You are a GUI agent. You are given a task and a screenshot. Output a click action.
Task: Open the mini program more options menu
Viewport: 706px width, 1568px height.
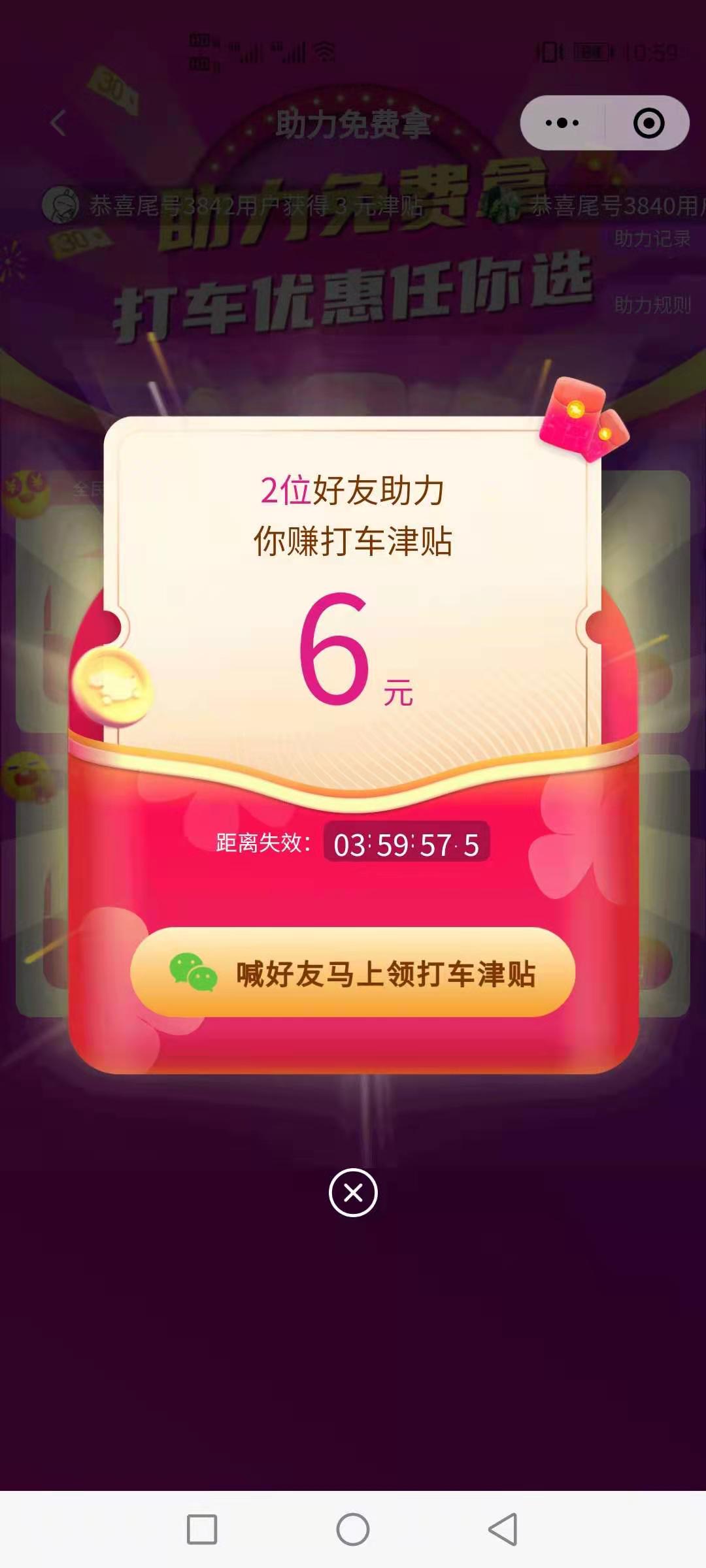click(x=562, y=123)
